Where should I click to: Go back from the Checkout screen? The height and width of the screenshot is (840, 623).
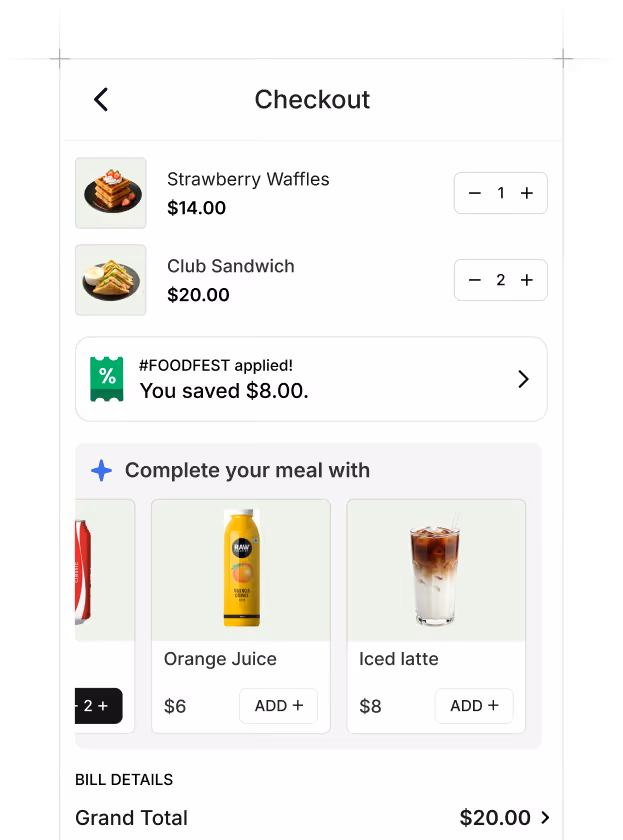click(x=100, y=99)
